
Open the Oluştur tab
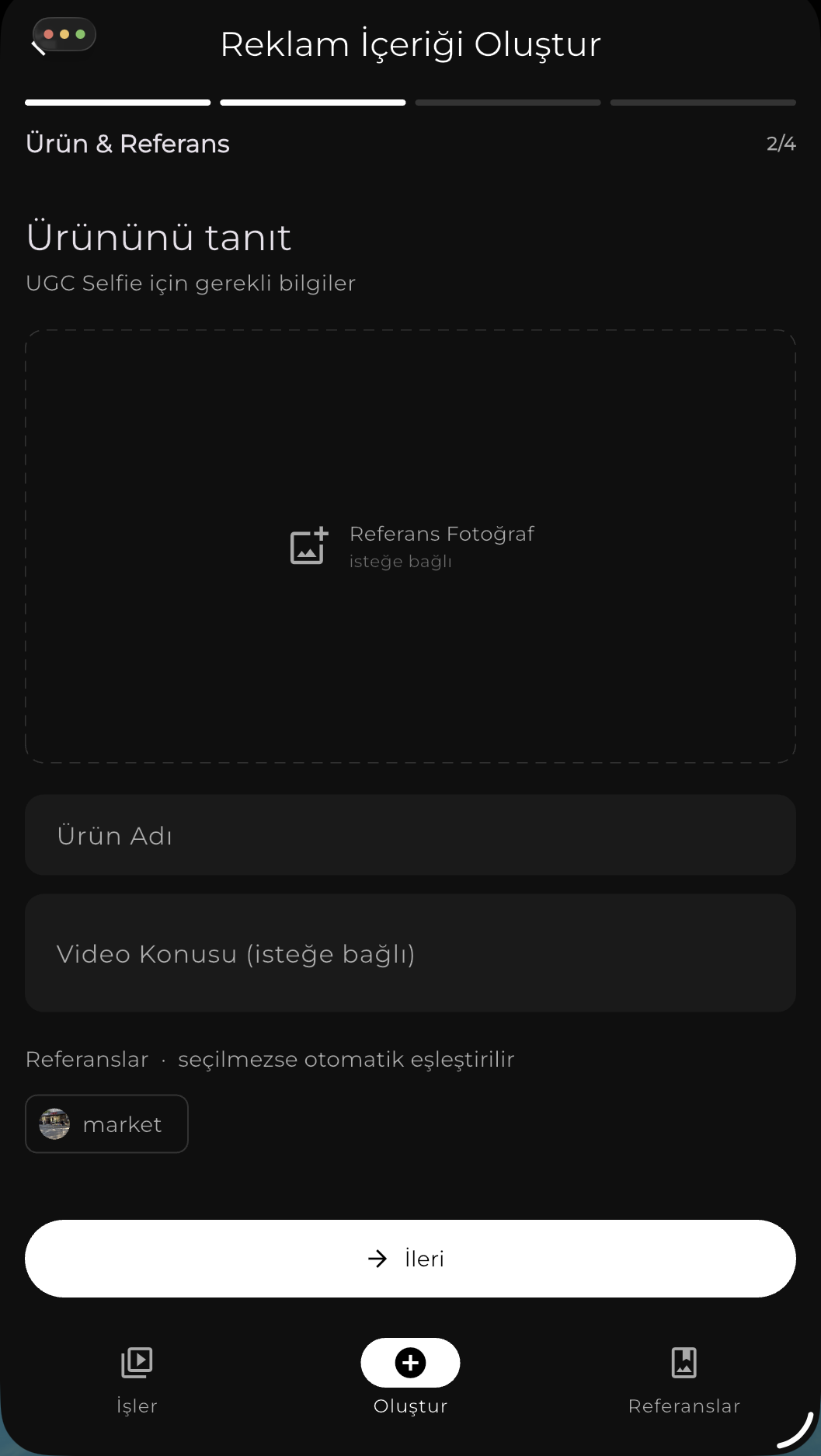coord(410,1378)
